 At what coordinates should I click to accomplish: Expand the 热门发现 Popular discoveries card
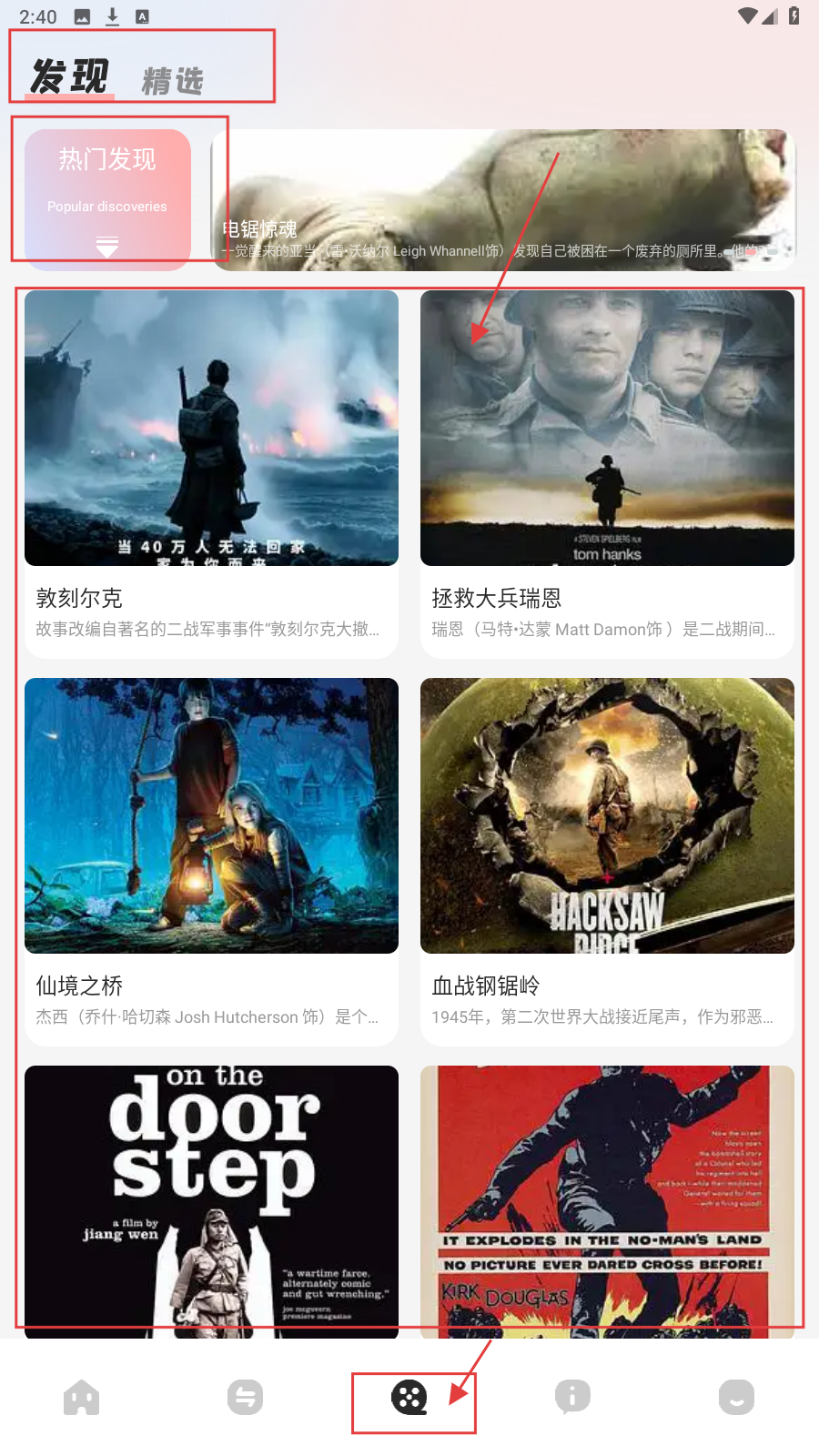click(107, 199)
